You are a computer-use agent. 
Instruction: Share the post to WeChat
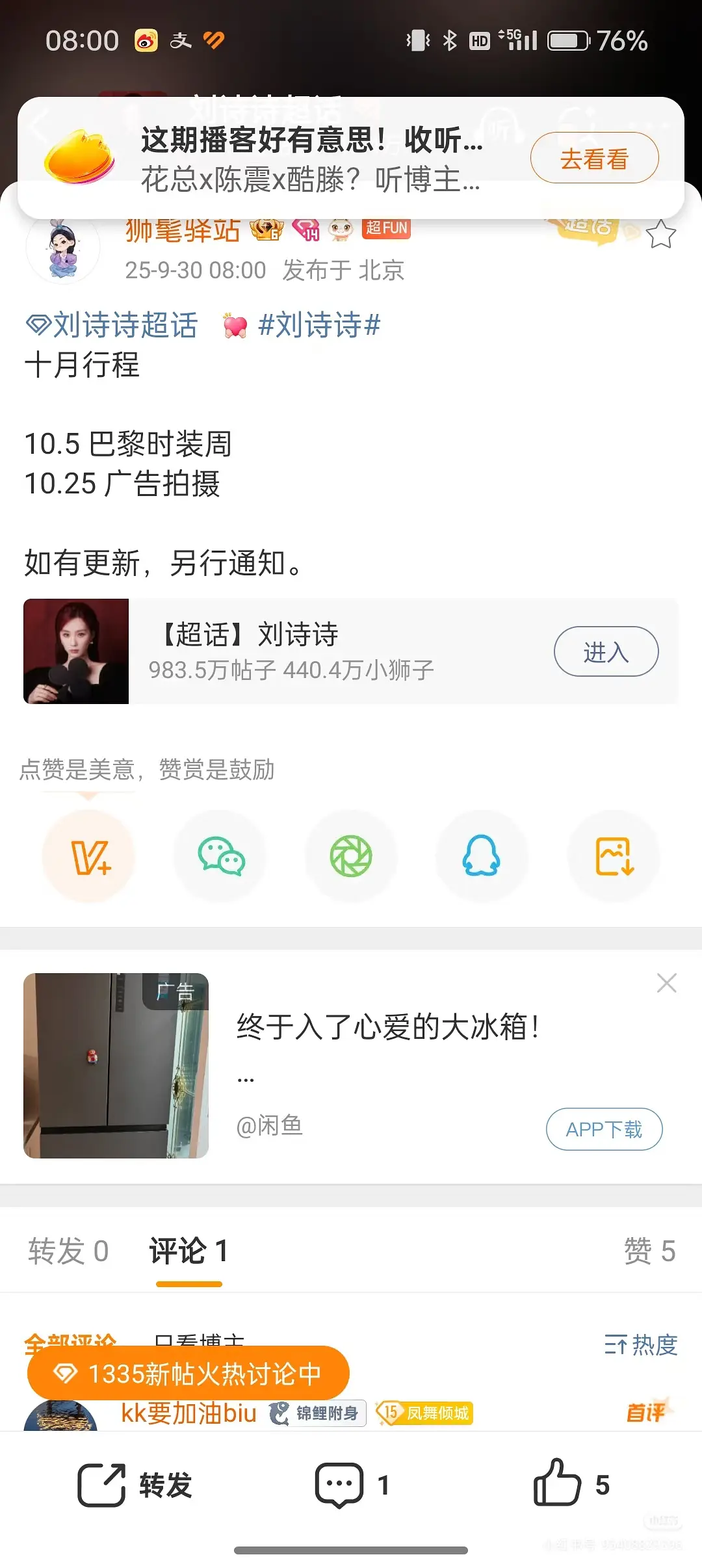[221, 856]
